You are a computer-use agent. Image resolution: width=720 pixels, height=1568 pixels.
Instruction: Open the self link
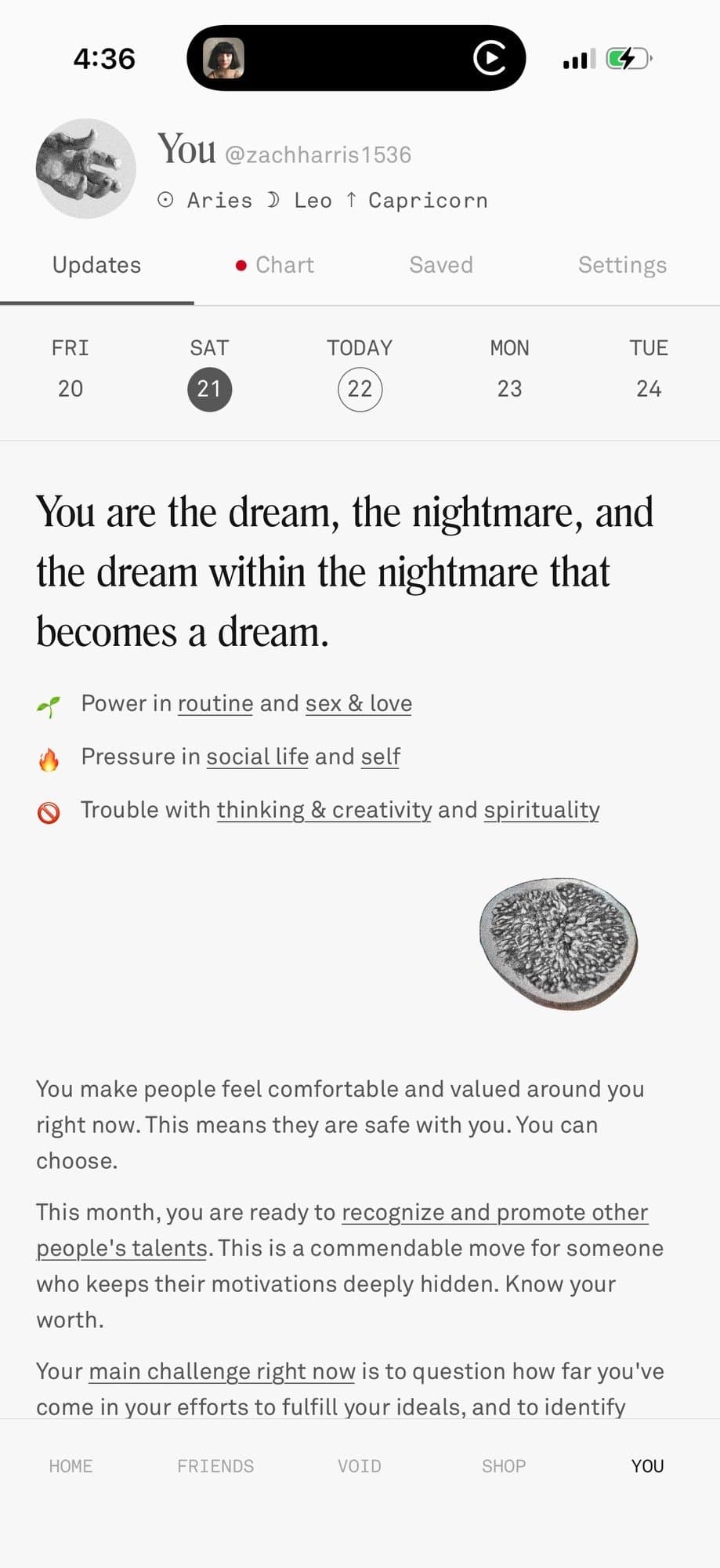coord(380,757)
